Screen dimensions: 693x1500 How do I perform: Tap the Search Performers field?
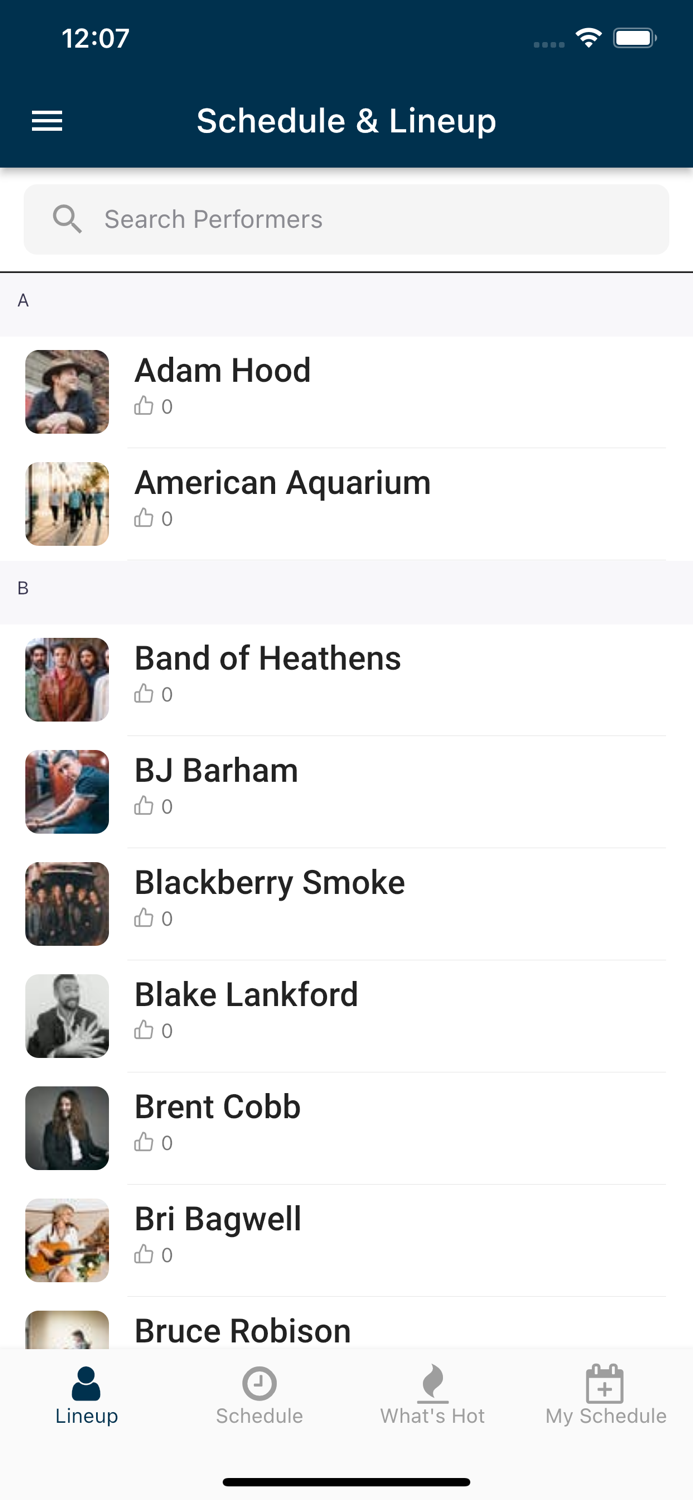click(x=346, y=219)
